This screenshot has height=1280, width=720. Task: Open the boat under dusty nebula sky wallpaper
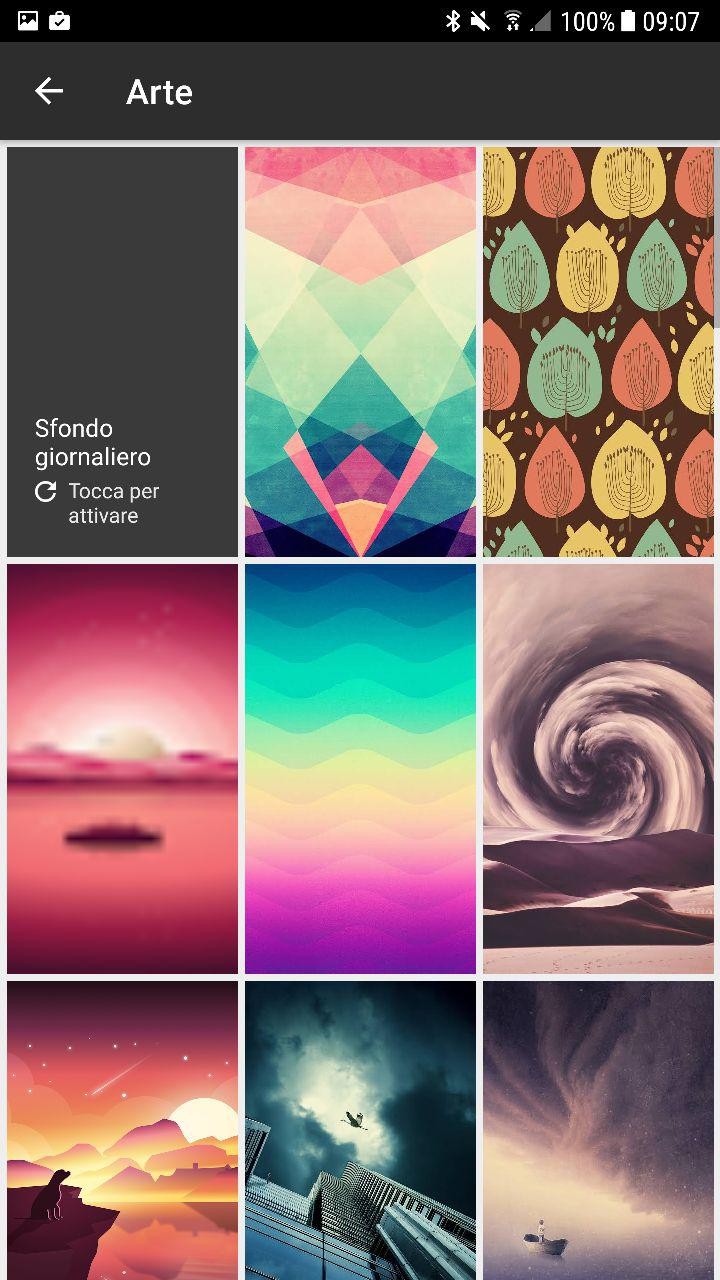[x=598, y=1130]
